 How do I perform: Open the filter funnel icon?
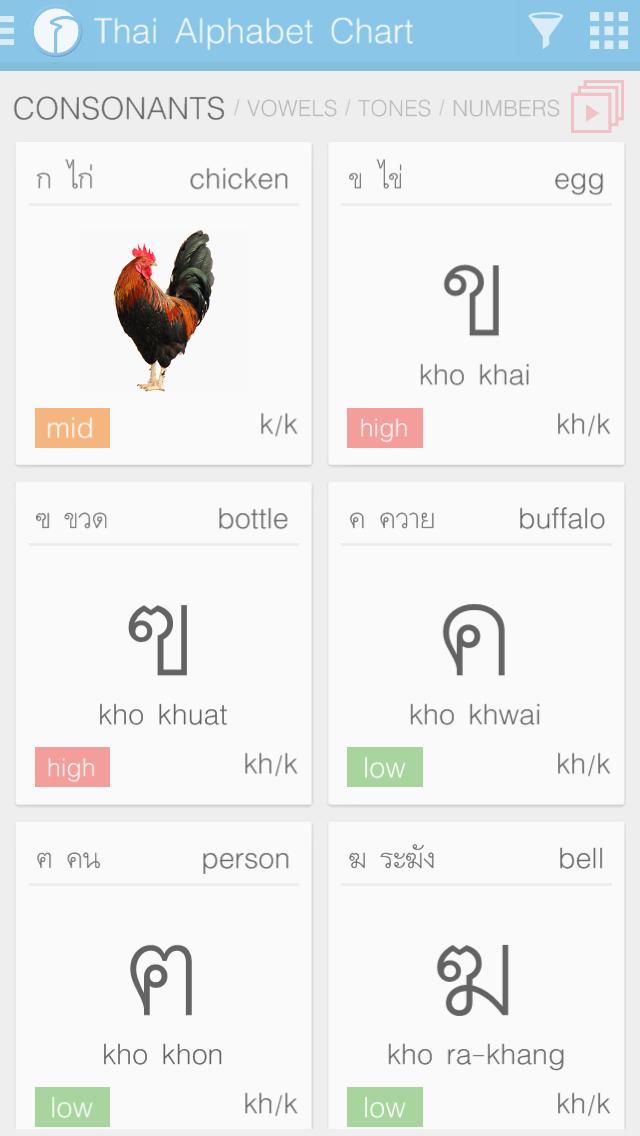click(x=546, y=32)
